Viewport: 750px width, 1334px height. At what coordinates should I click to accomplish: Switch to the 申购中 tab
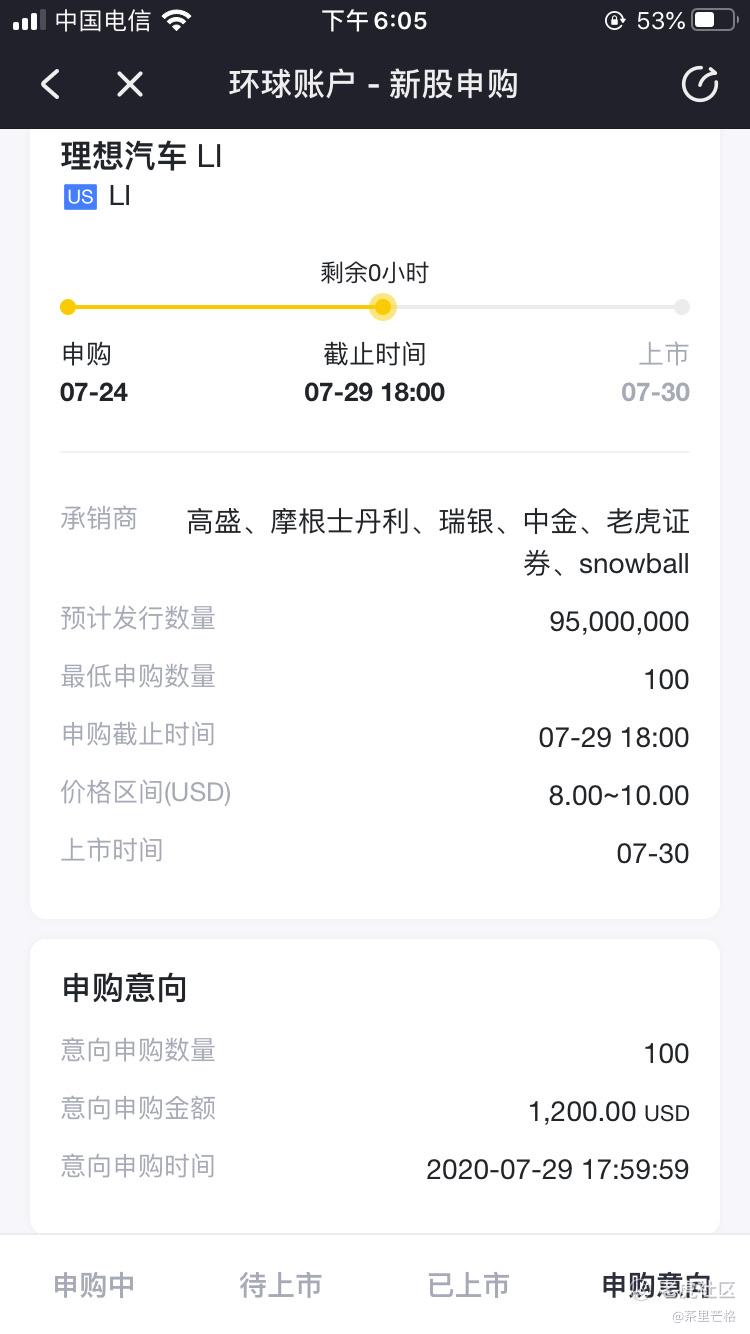click(x=94, y=1285)
